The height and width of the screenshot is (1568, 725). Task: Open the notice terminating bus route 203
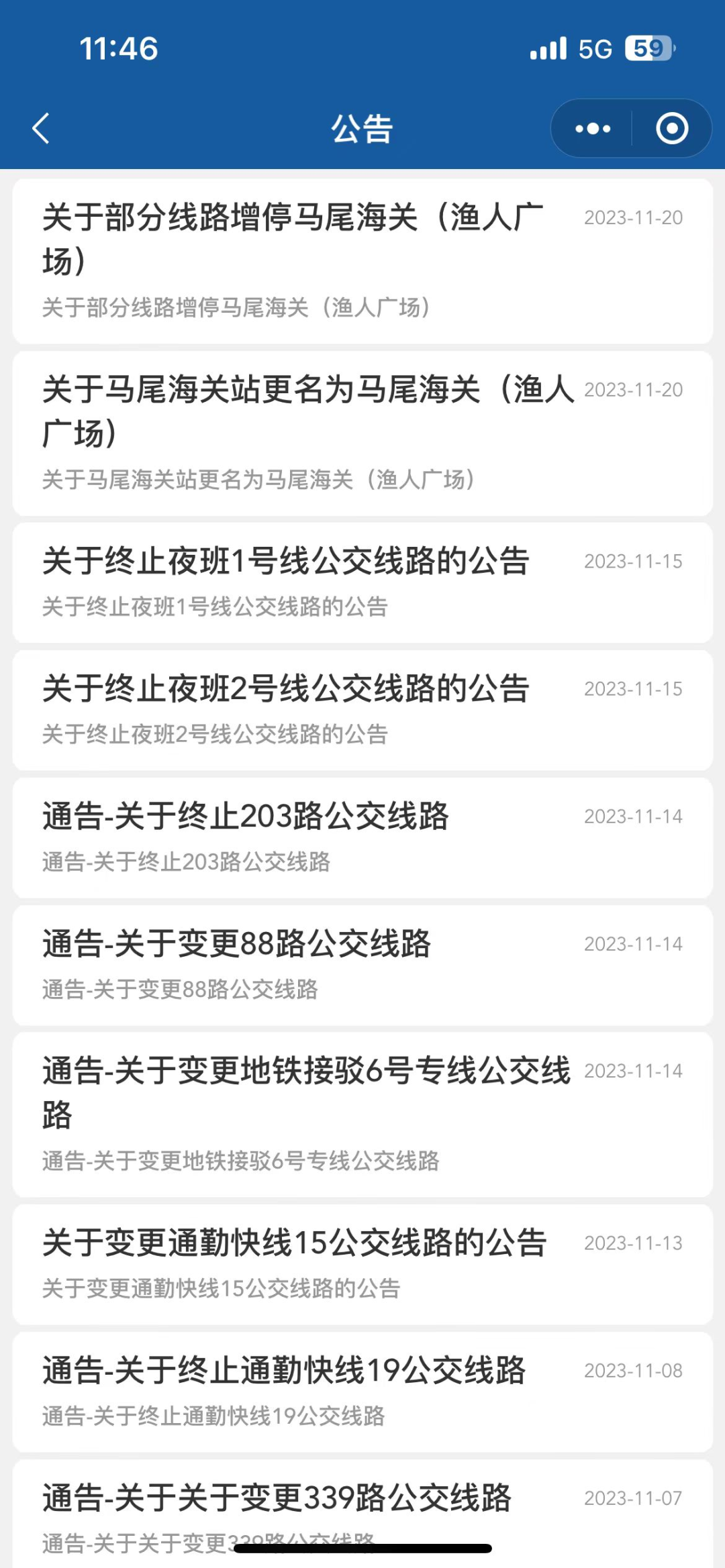pyautogui.click(x=362, y=837)
